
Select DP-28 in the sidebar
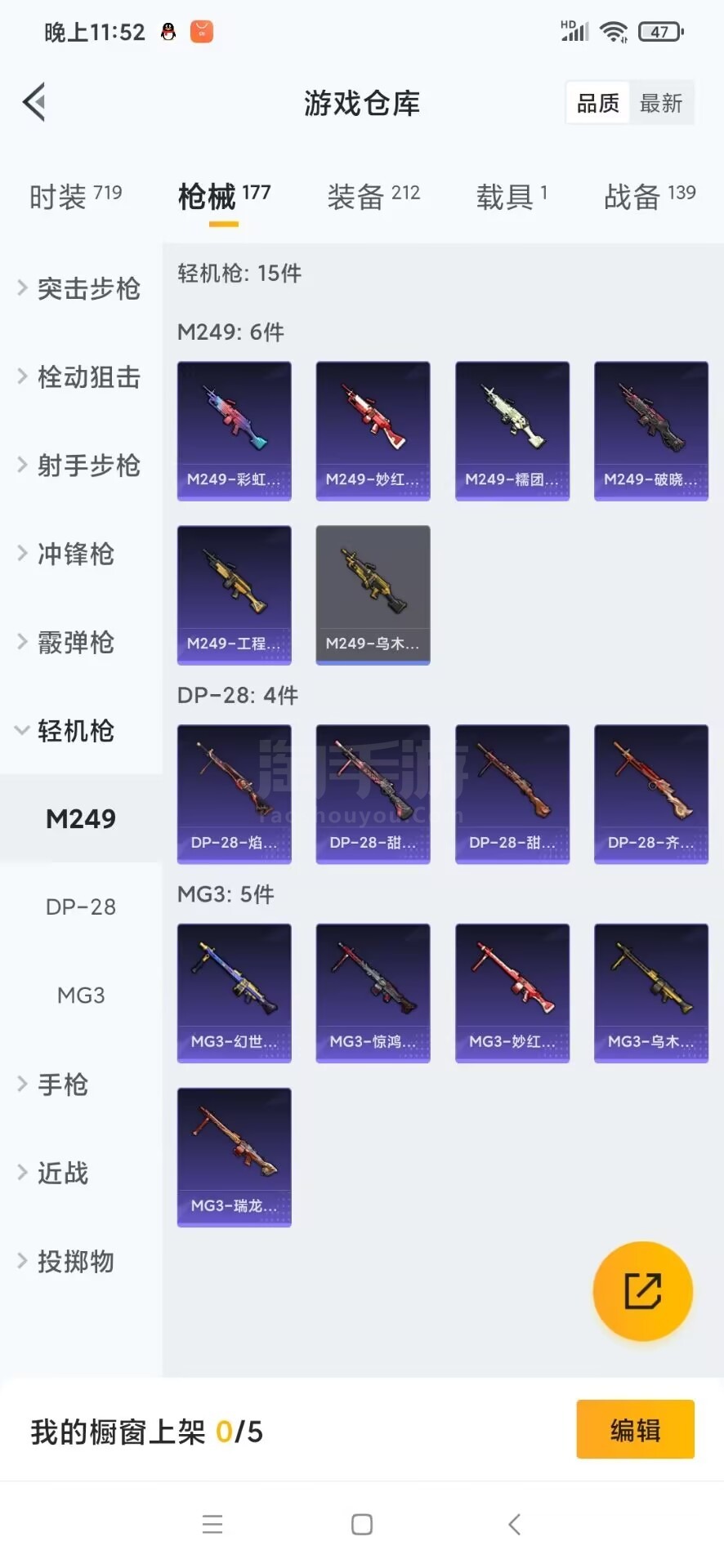(x=81, y=906)
